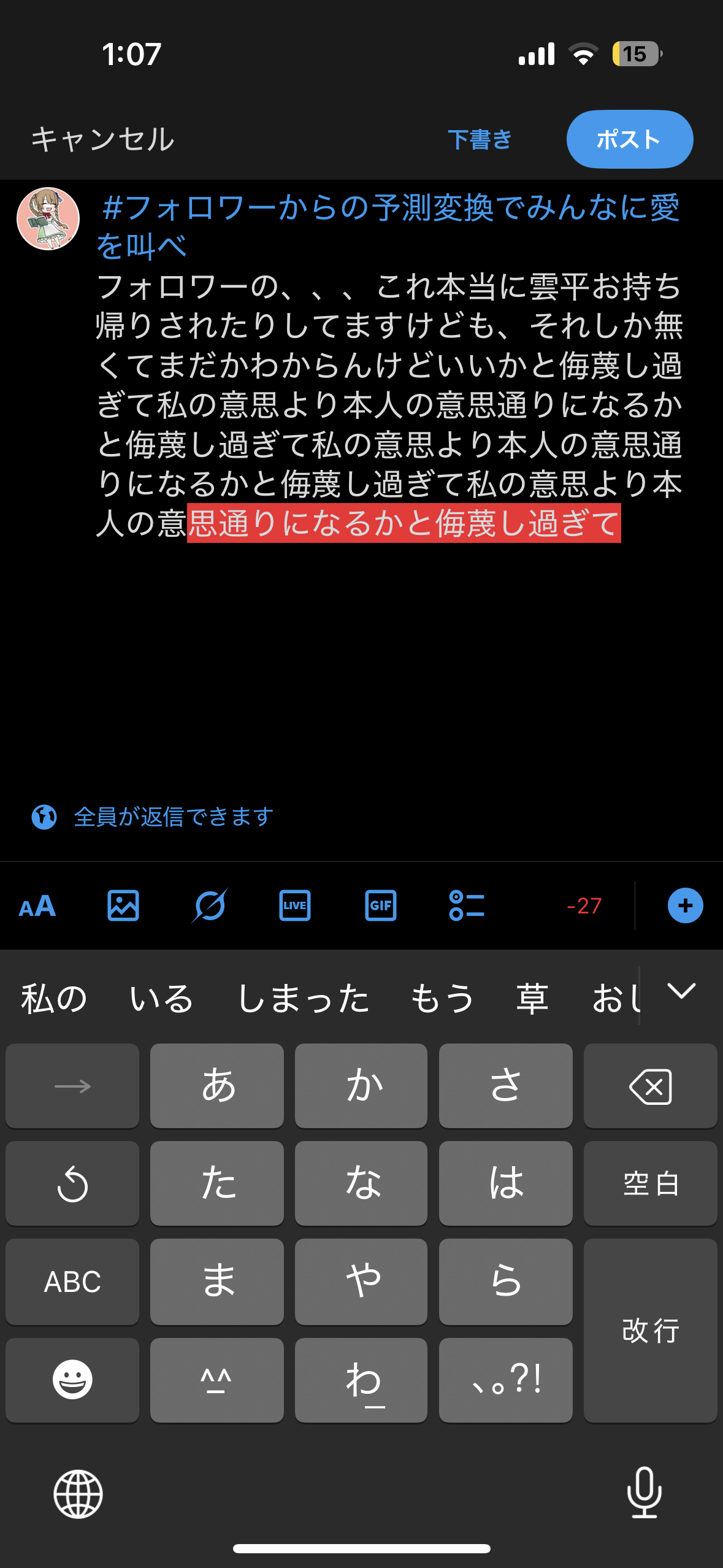Switch keyboard with the globe icon
The height and width of the screenshot is (1568, 723).
78,1494
